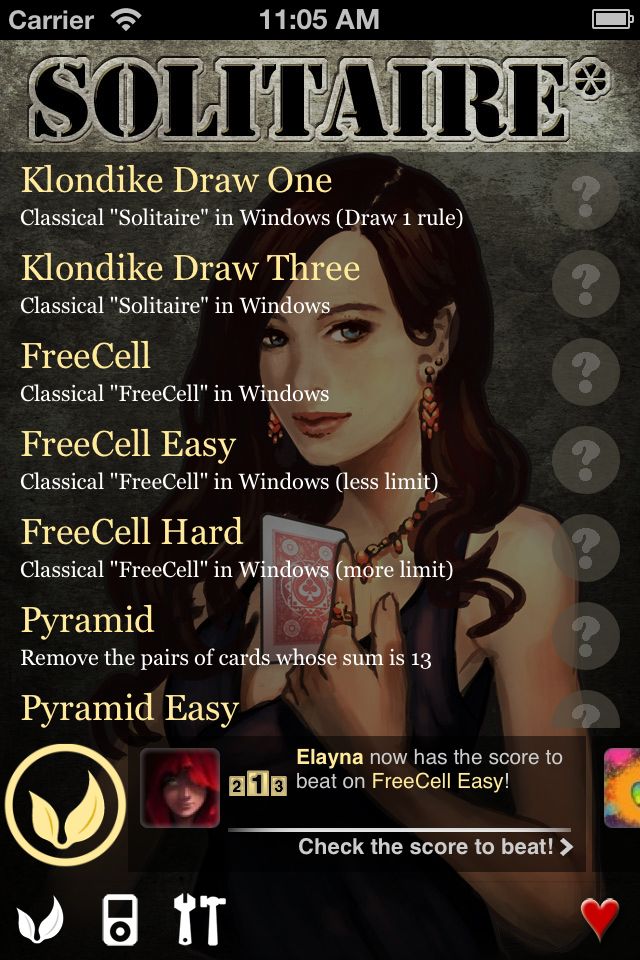Tap the help icon for FreeCell Hard

click(x=586, y=547)
